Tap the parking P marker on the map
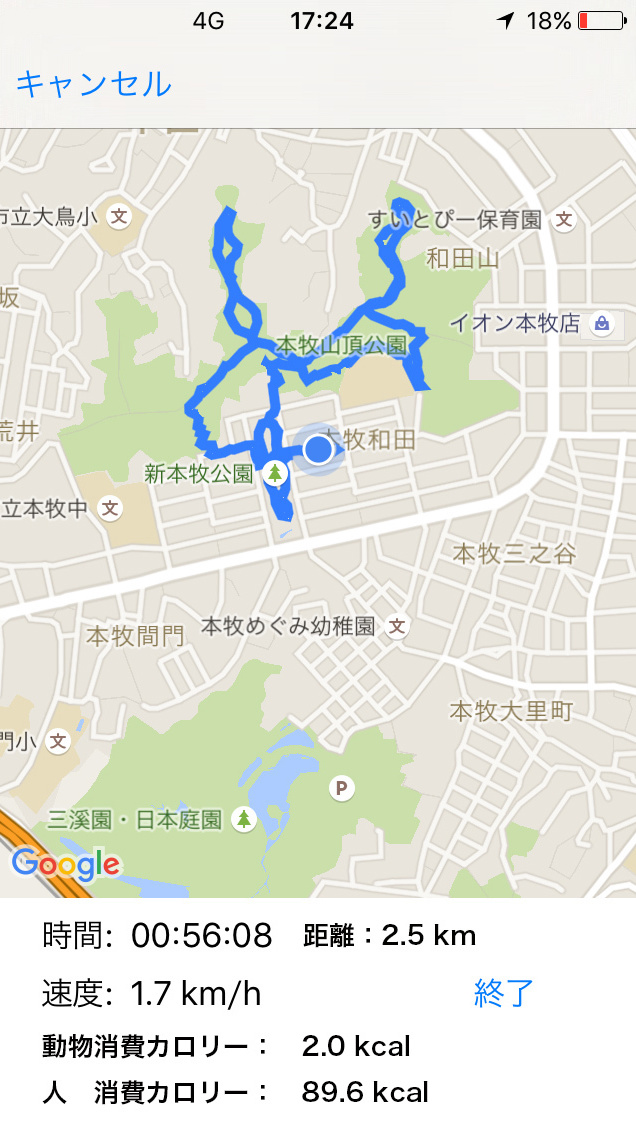The image size is (636, 1136). click(342, 789)
